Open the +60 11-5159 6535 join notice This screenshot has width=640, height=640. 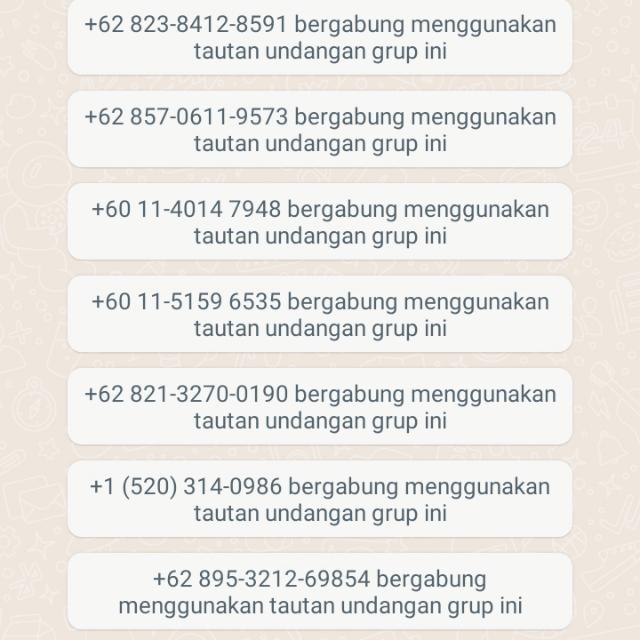(x=320, y=314)
